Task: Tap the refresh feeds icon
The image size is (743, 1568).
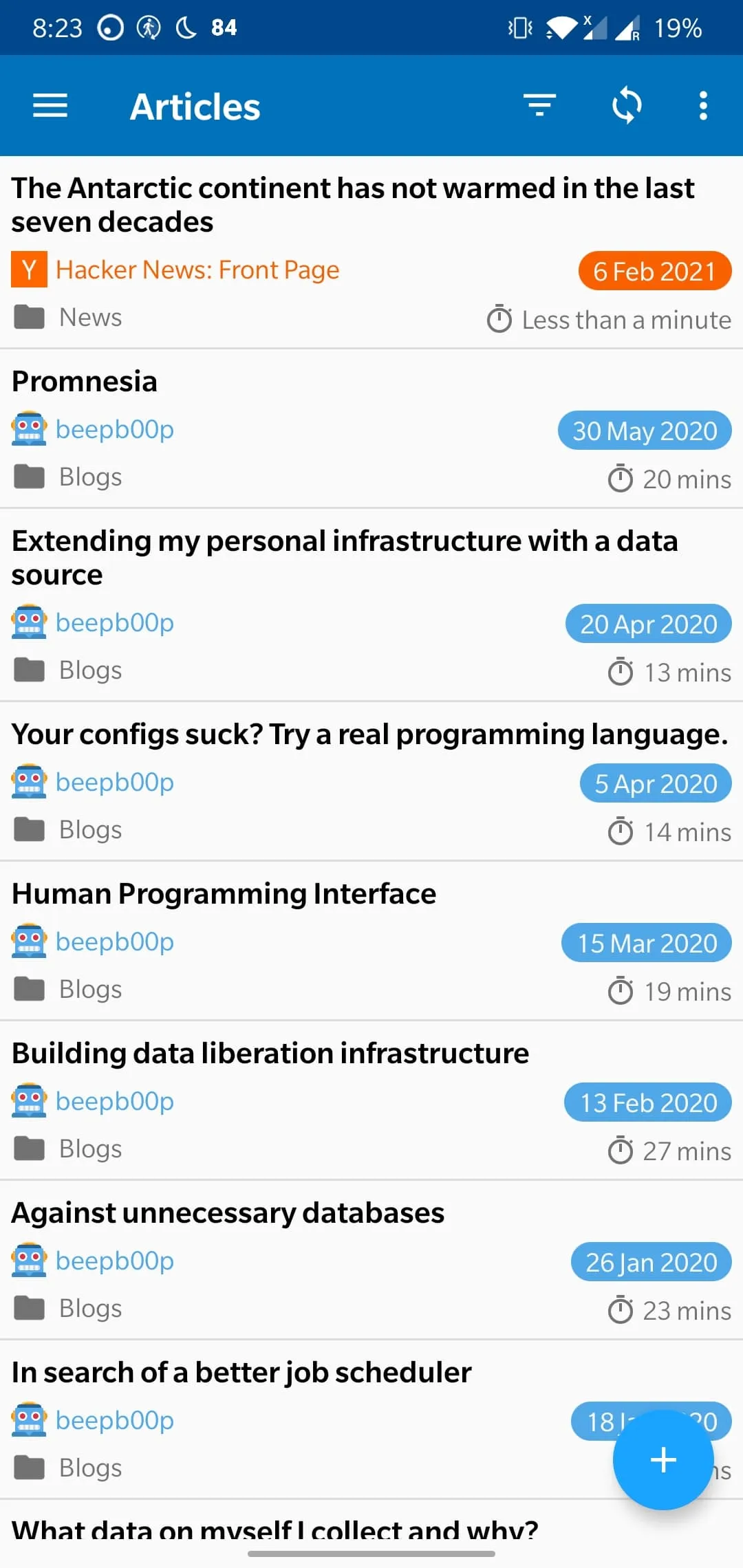Action: 627,105
